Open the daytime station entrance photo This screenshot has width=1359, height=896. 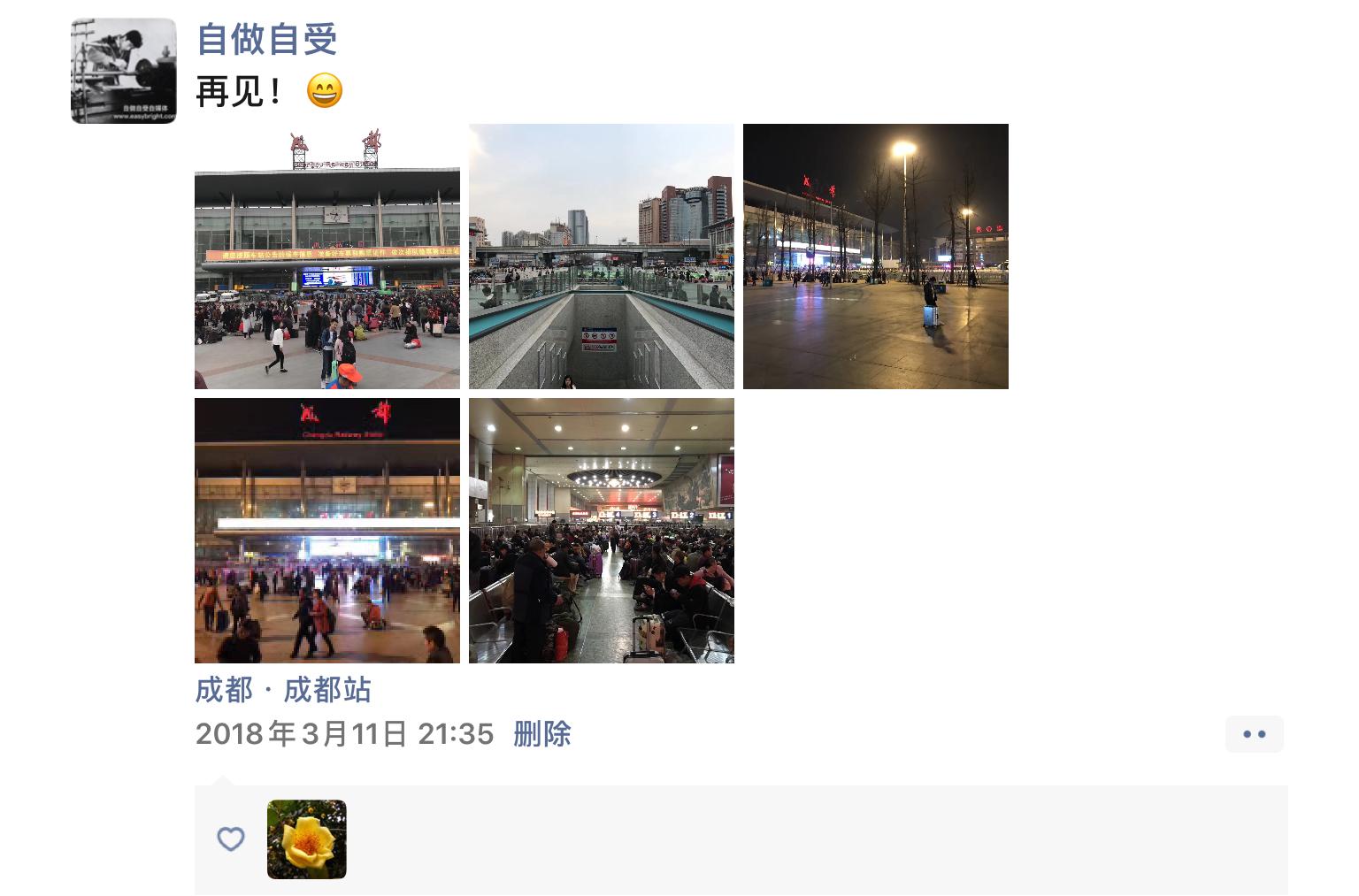(x=327, y=257)
